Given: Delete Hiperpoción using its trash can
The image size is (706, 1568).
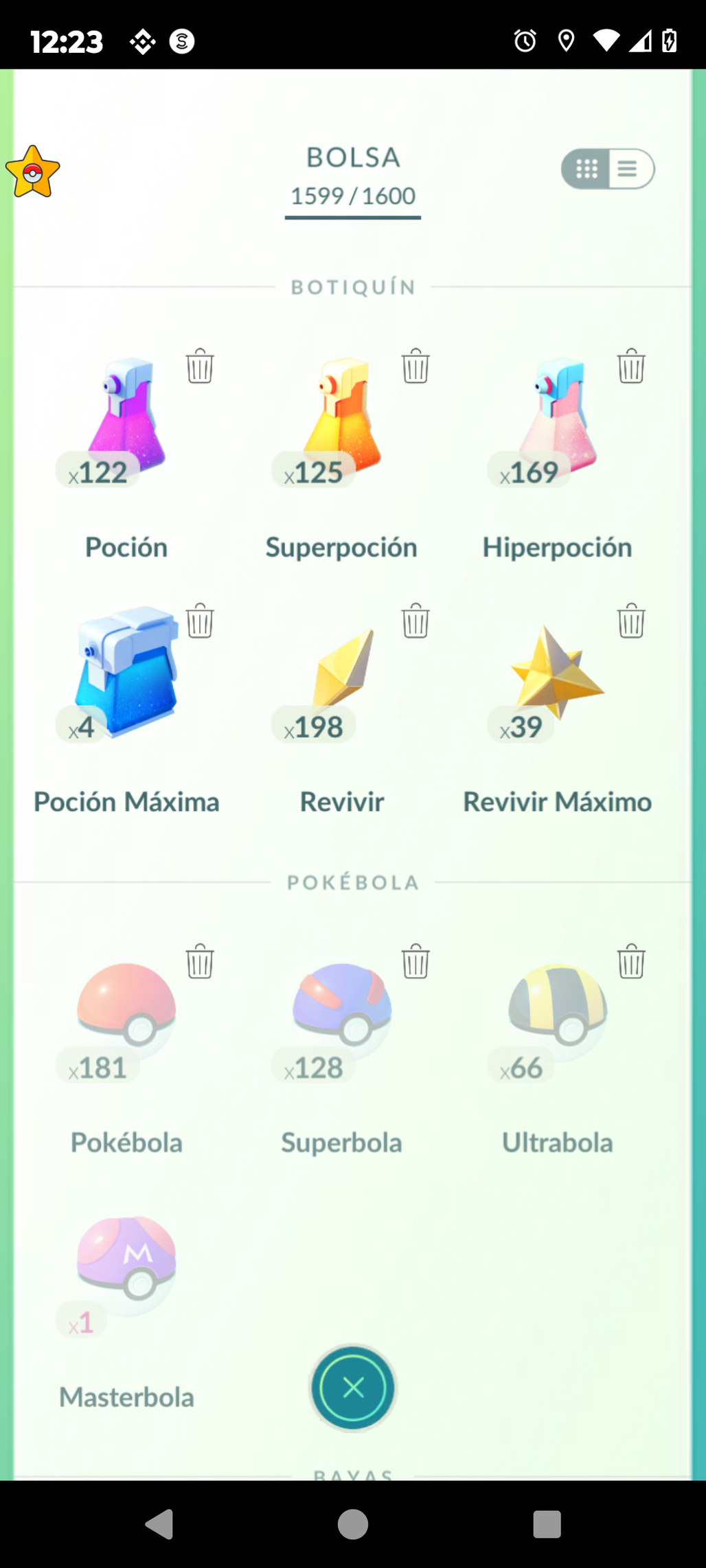Looking at the screenshot, I should [631, 365].
